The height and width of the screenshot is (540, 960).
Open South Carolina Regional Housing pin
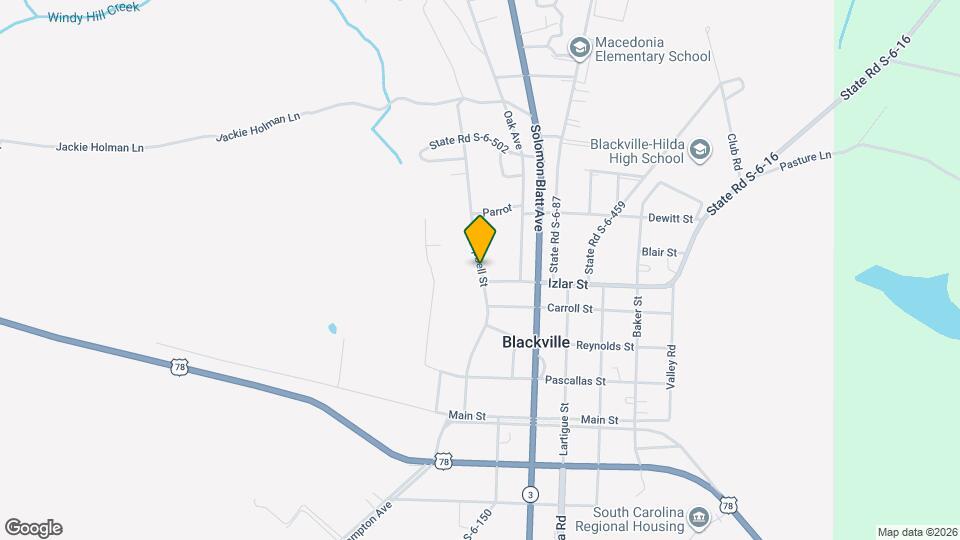tap(699, 517)
